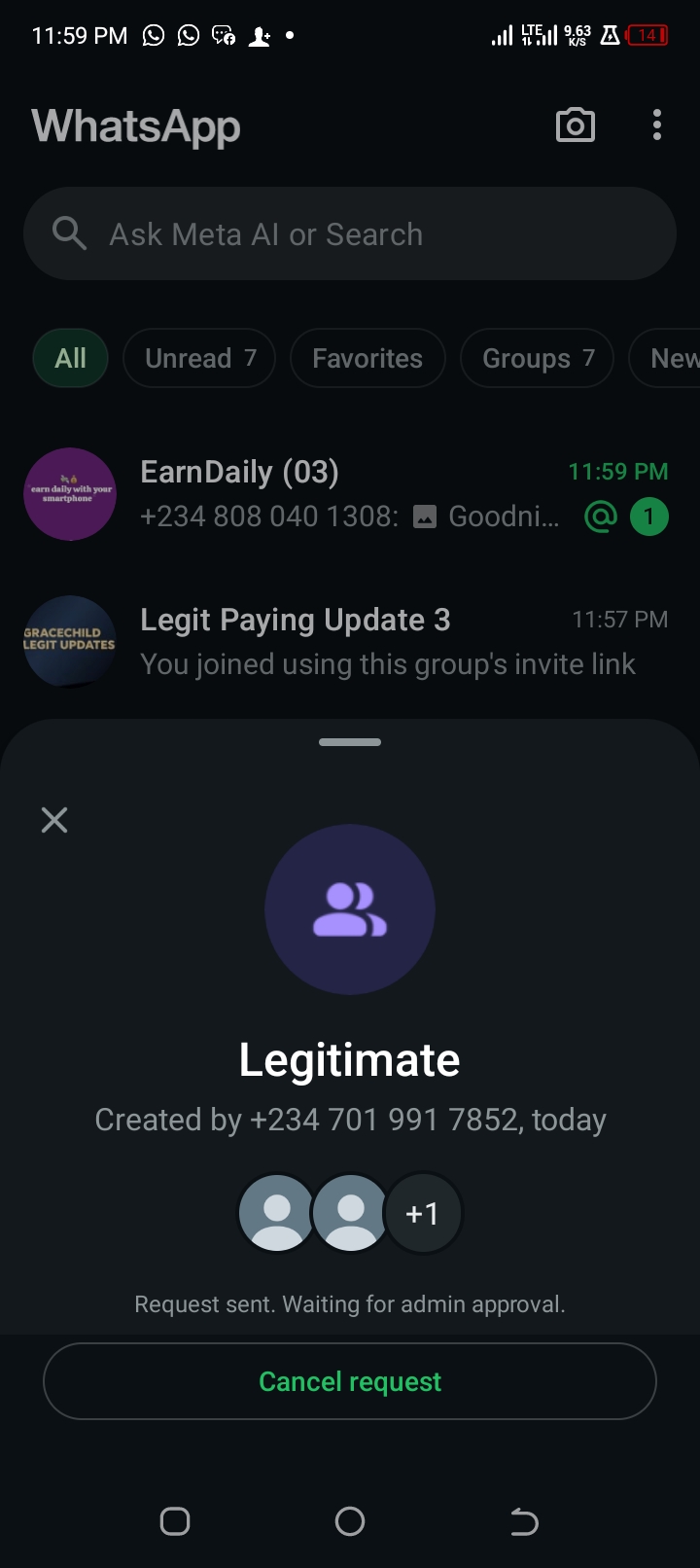Image resolution: width=700 pixels, height=1568 pixels.
Task: Tap the system home button
Action: pyautogui.click(x=350, y=1521)
